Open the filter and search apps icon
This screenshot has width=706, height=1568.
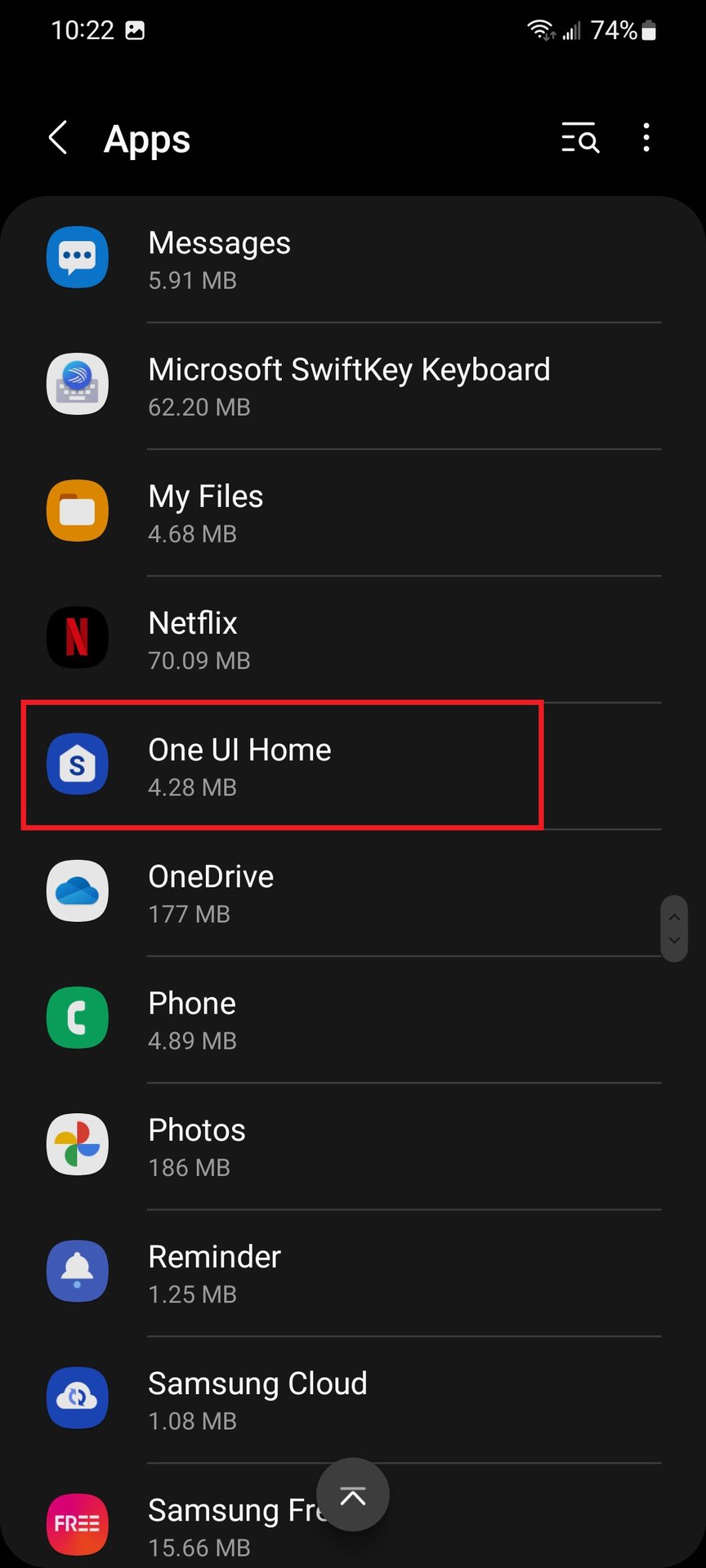coord(580,138)
